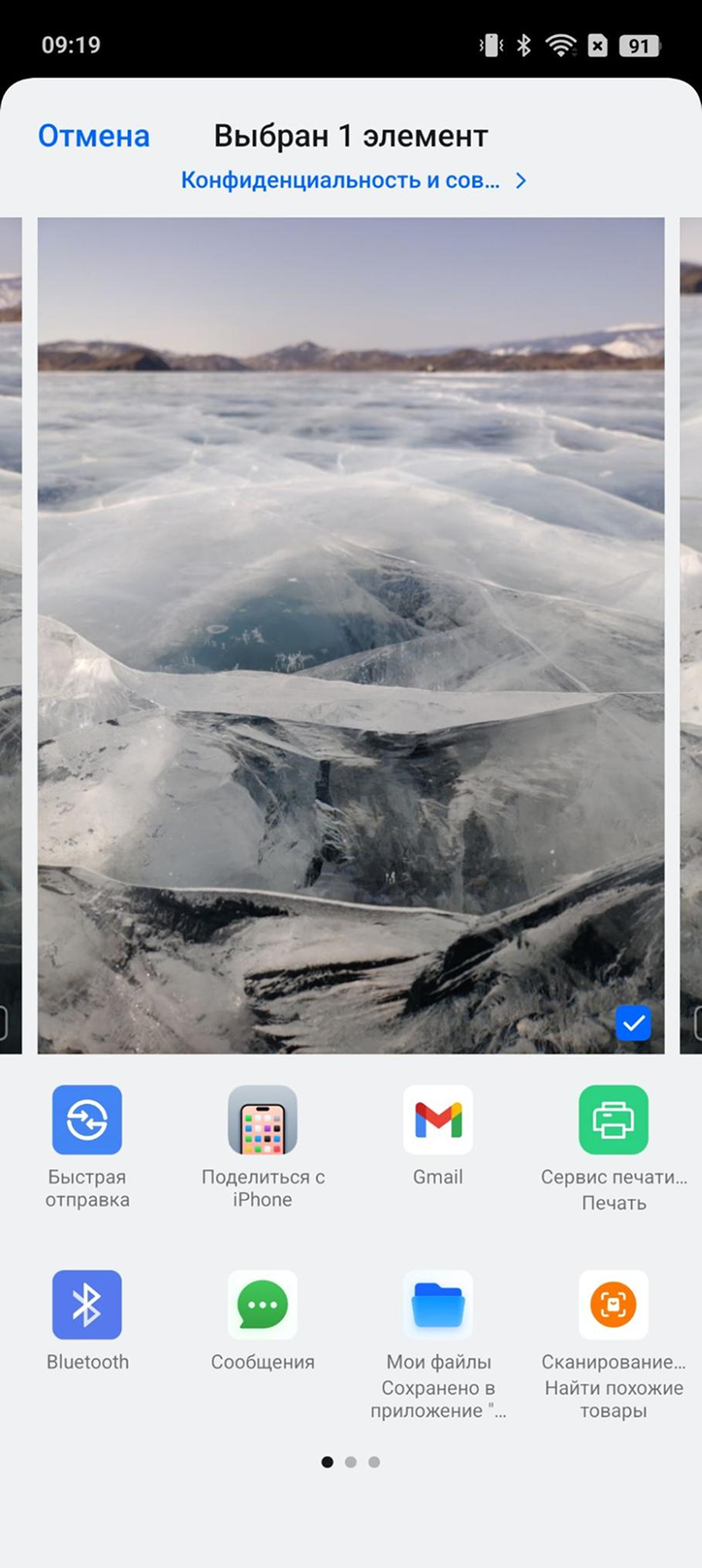This screenshot has height=1568, width=702.
Task: Save to Мои файлы
Action: [437, 1304]
